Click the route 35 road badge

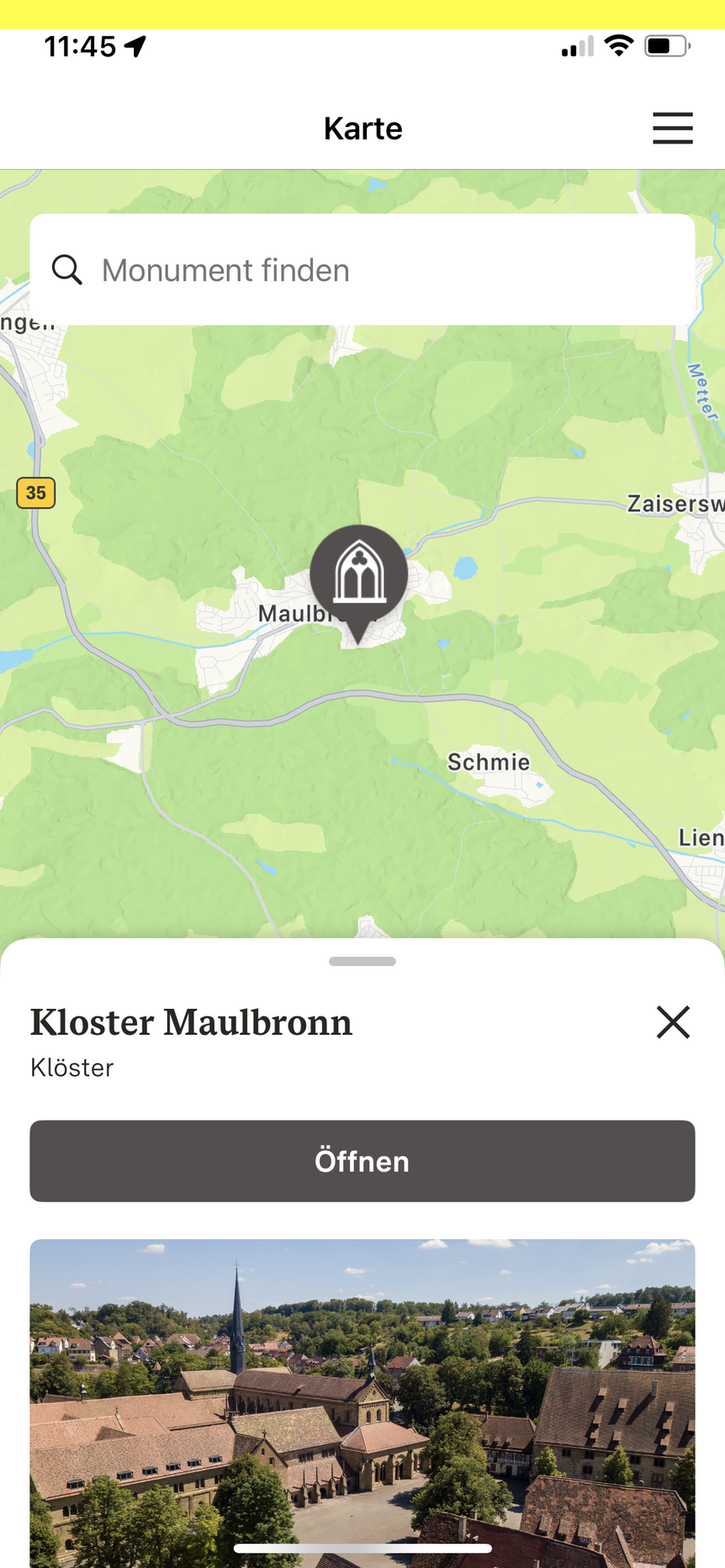(x=35, y=493)
